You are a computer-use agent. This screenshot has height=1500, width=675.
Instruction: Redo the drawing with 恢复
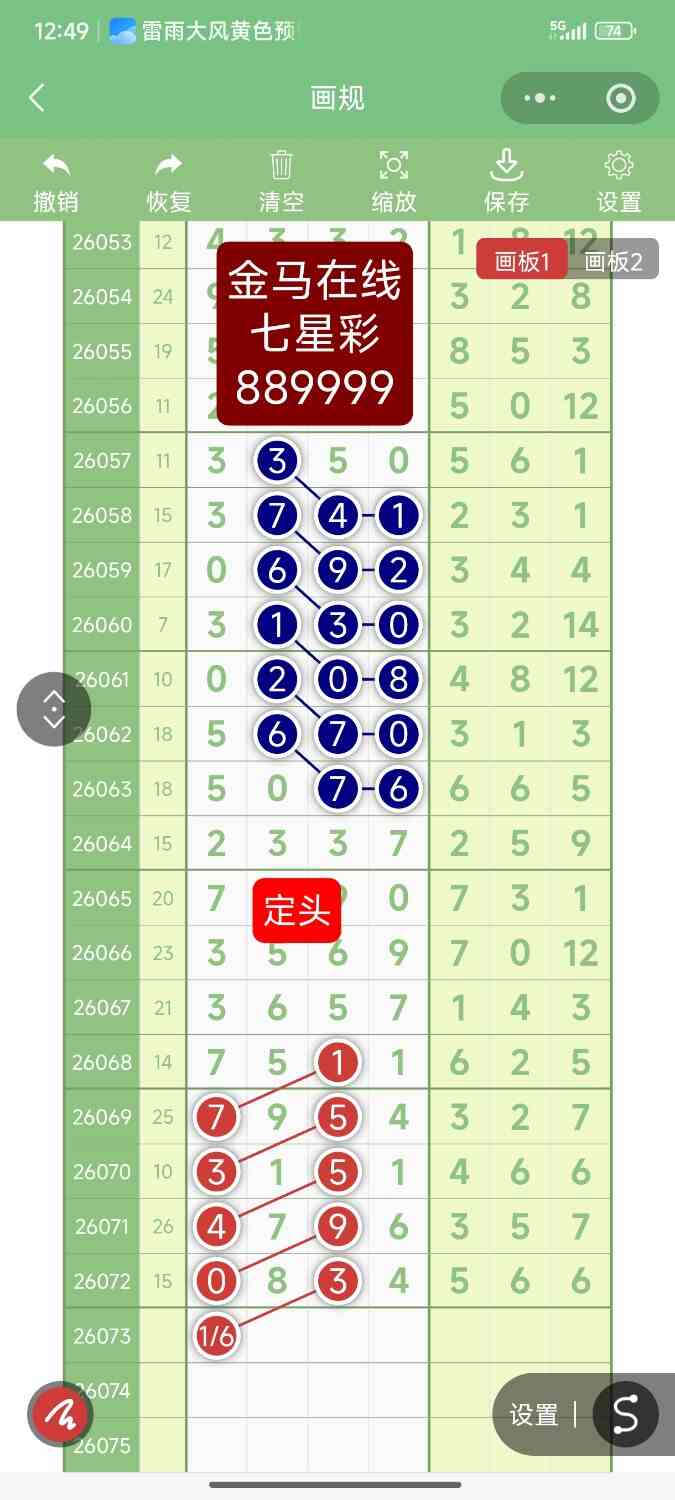pyautogui.click(x=169, y=182)
